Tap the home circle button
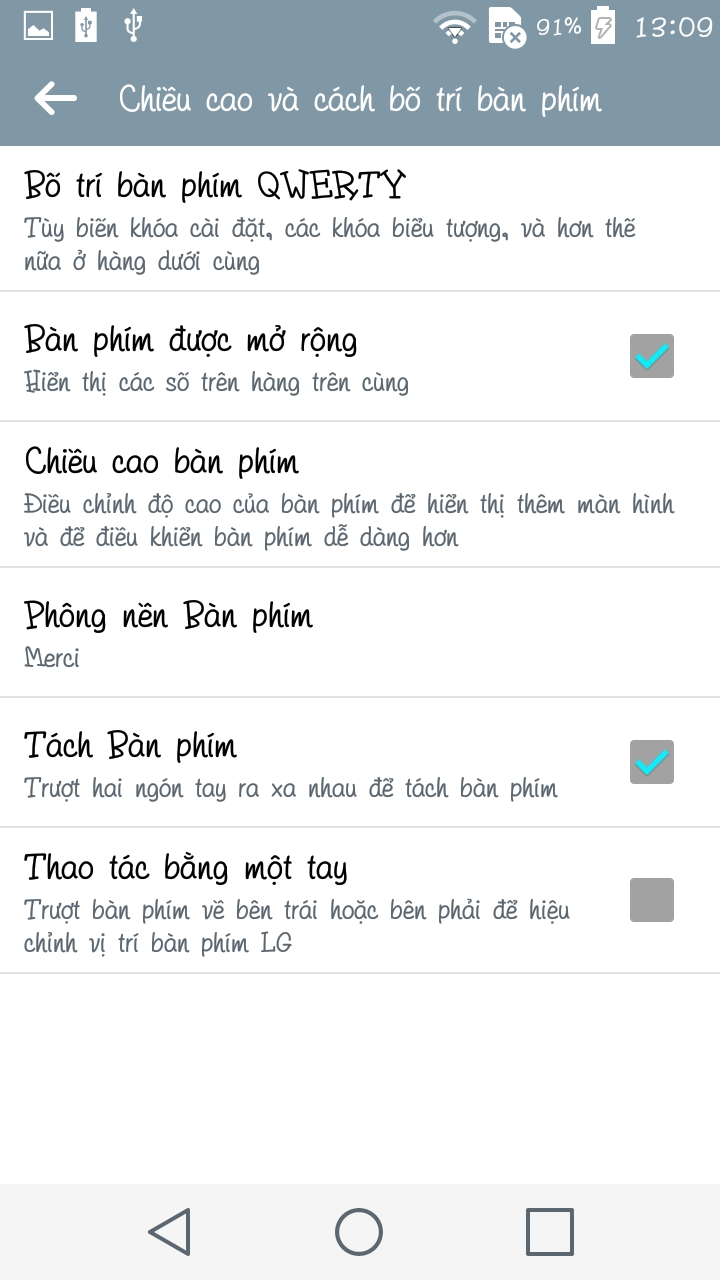Viewport: 720px width, 1280px height. pos(360,1232)
